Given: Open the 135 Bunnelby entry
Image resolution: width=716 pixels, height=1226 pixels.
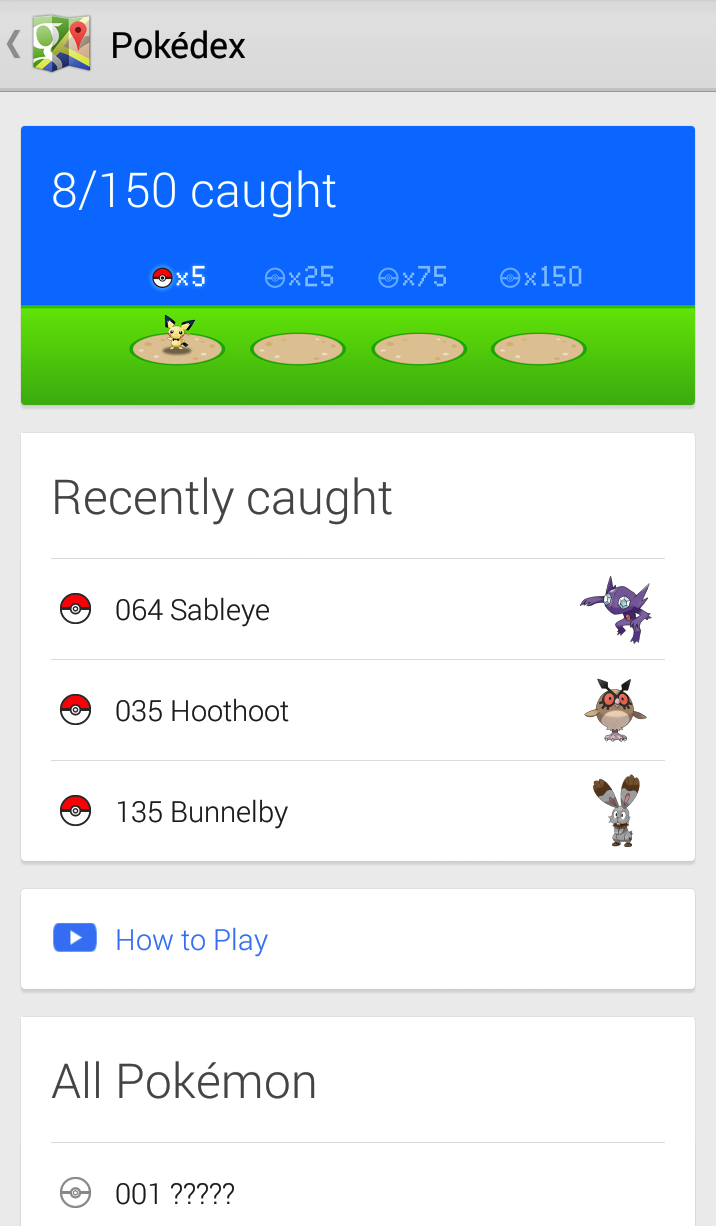Looking at the screenshot, I should tap(357, 811).
